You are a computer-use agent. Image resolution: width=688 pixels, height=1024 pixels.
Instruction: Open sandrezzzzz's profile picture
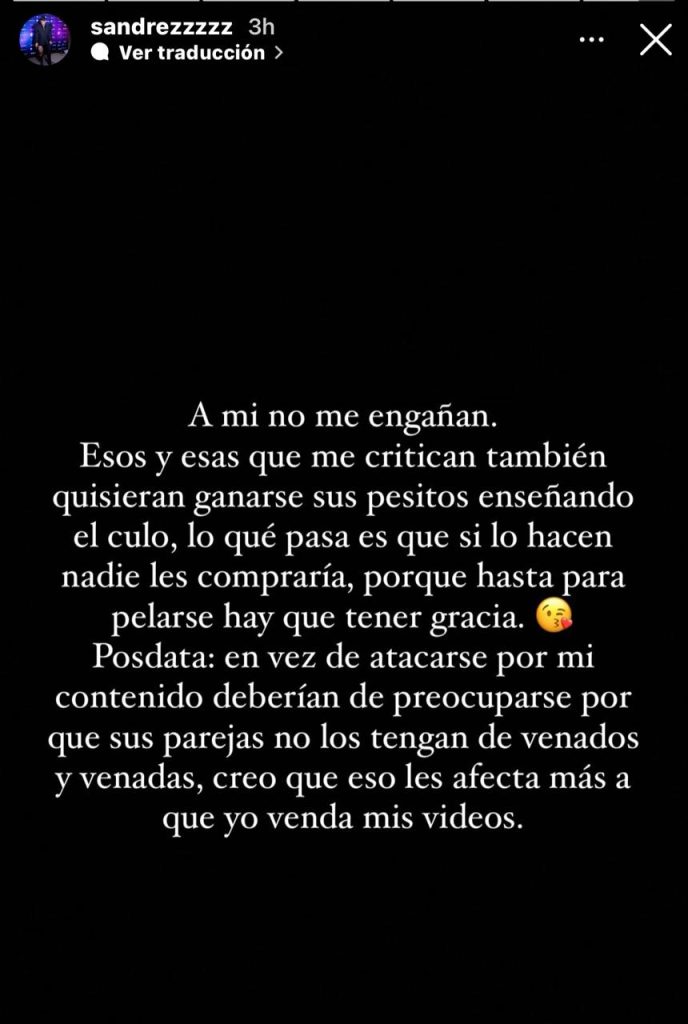(45, 40)
